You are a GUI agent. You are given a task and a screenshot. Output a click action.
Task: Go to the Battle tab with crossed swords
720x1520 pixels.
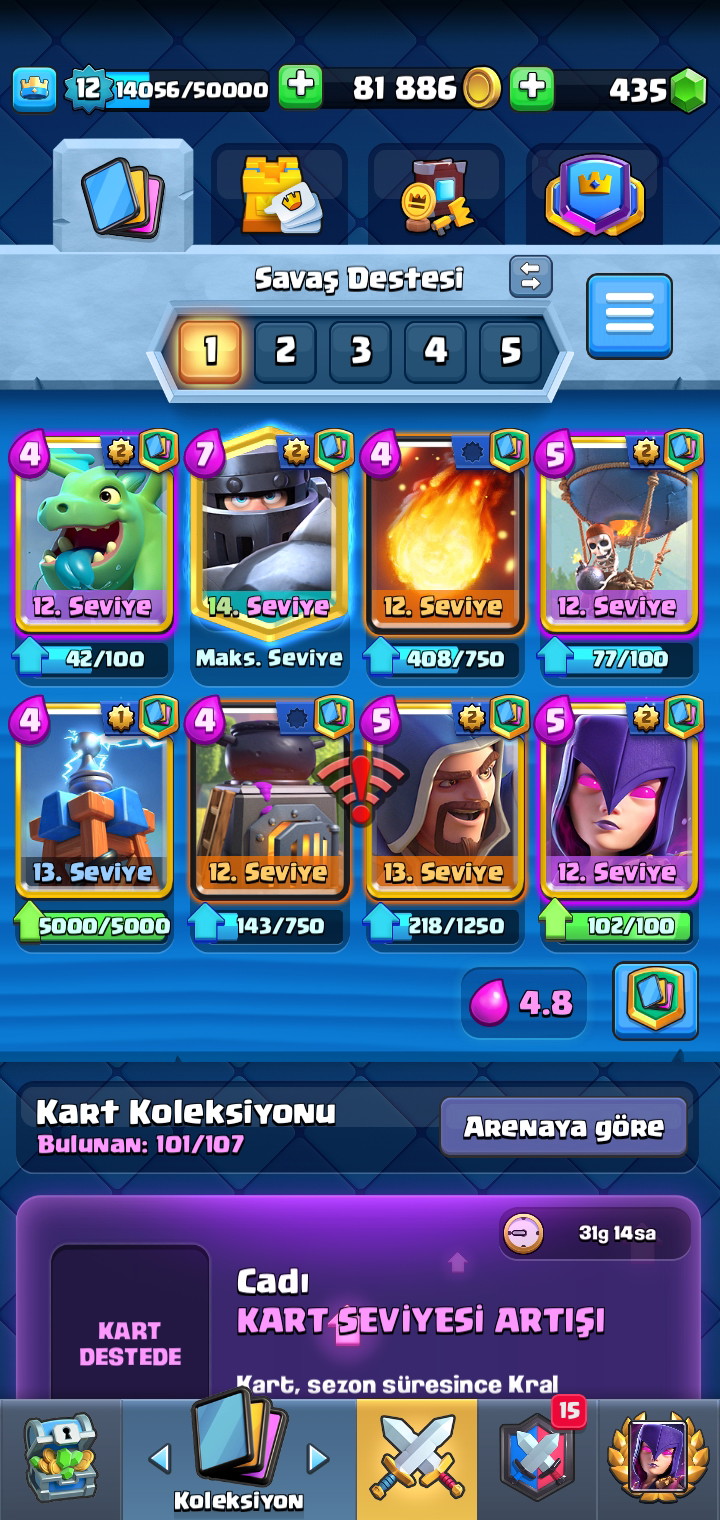pos(417,1460)
